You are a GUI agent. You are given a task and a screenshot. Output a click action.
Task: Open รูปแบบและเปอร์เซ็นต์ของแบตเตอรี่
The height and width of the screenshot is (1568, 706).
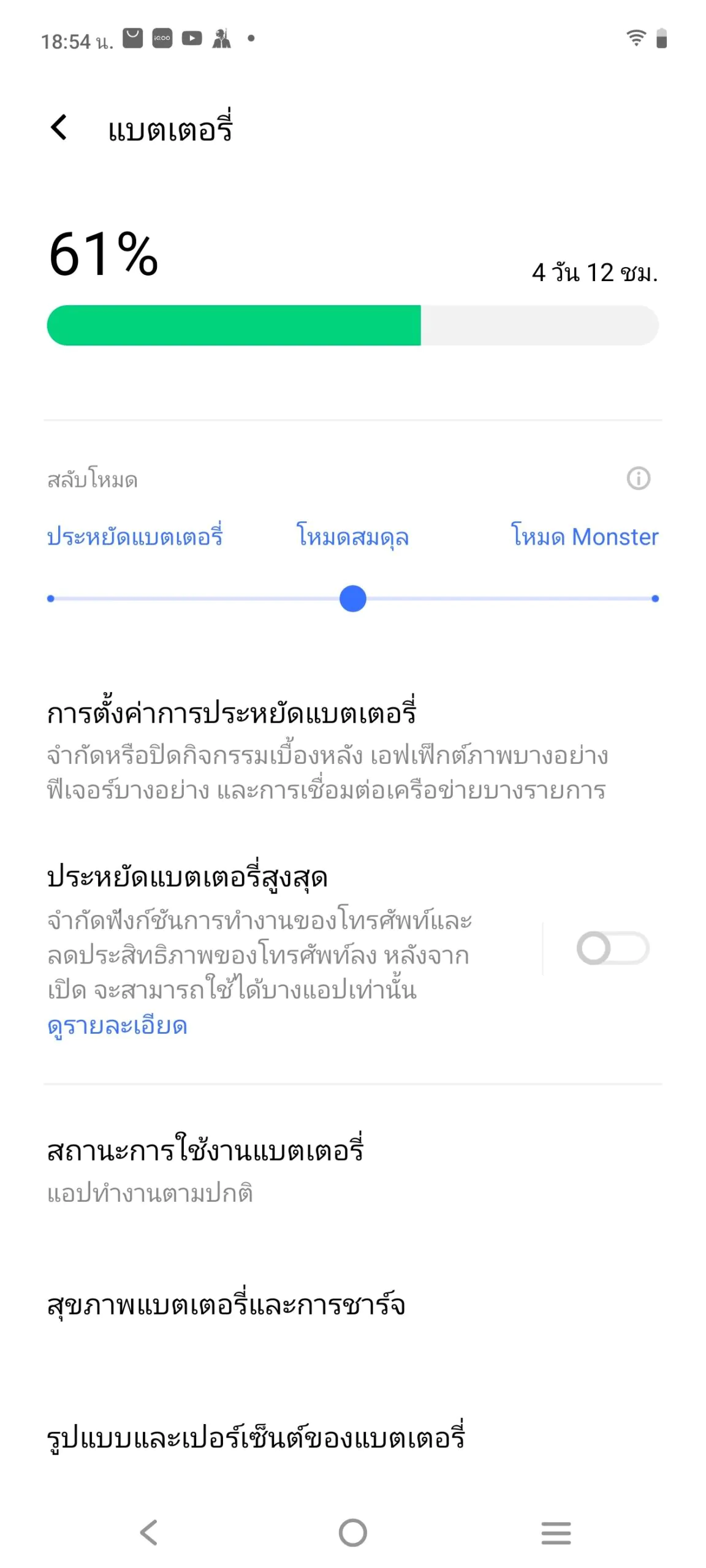353,1437
